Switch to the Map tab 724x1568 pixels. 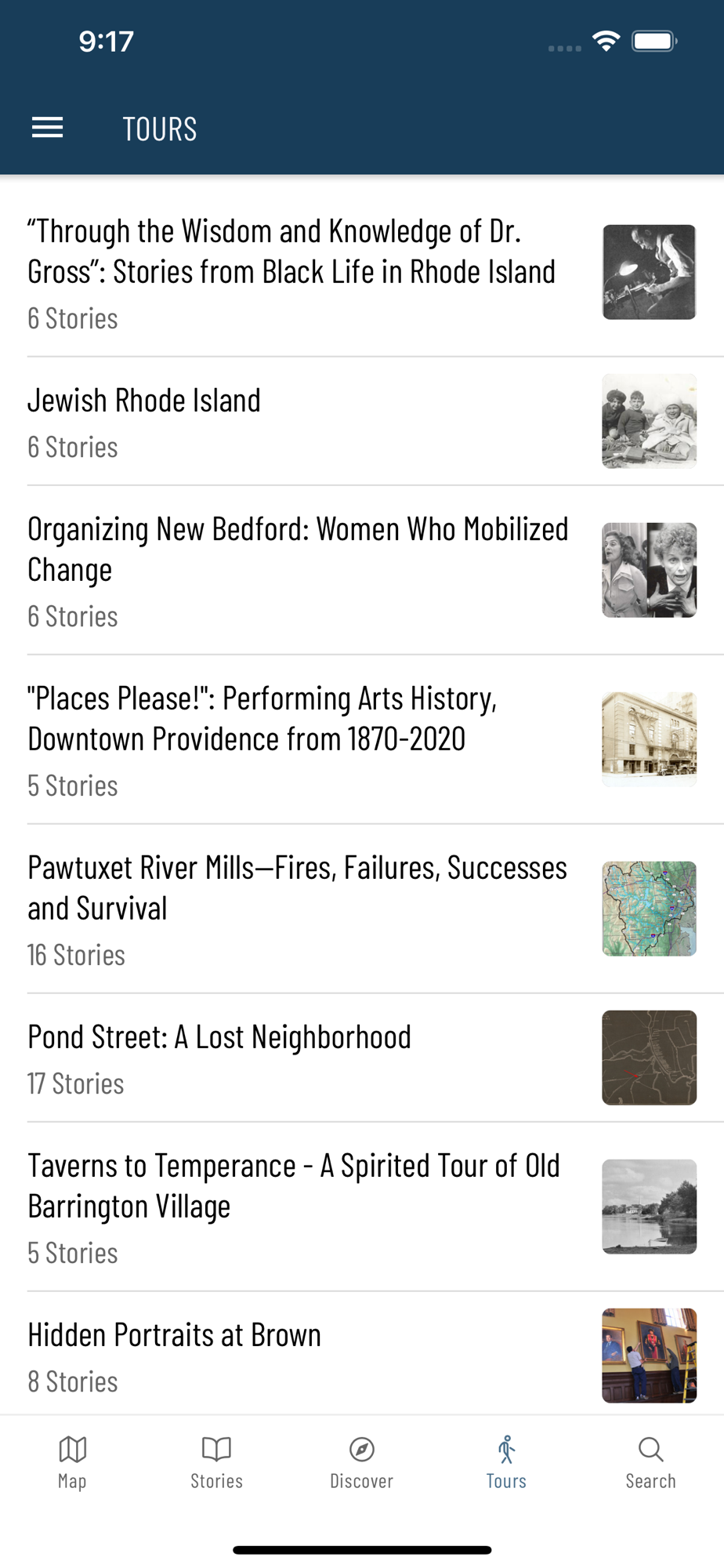[x=72, y=1461]
